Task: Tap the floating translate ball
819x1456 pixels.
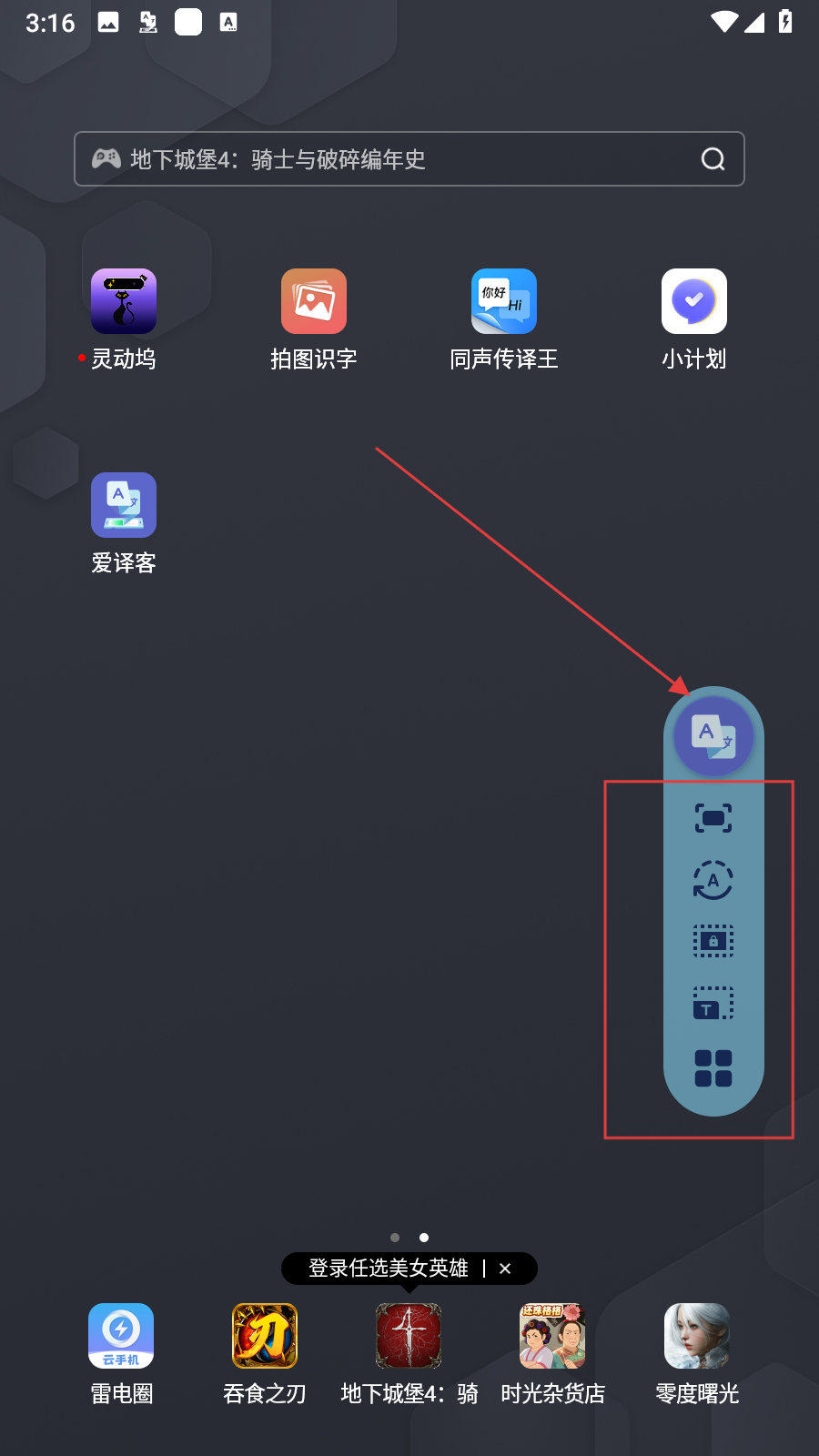Action: (x=713, y=735)
